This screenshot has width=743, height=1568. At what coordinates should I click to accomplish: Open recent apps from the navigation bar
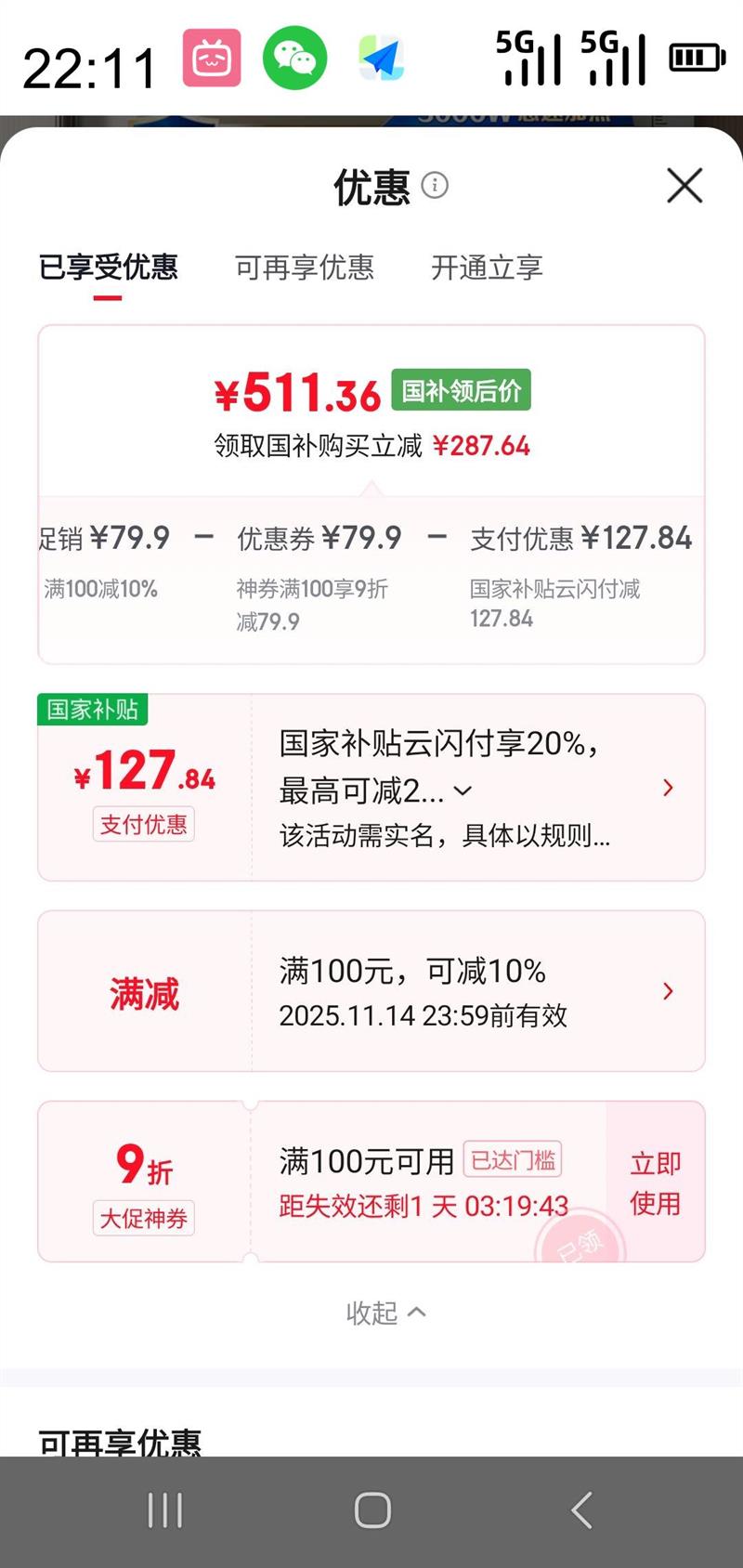(165, 1510)
